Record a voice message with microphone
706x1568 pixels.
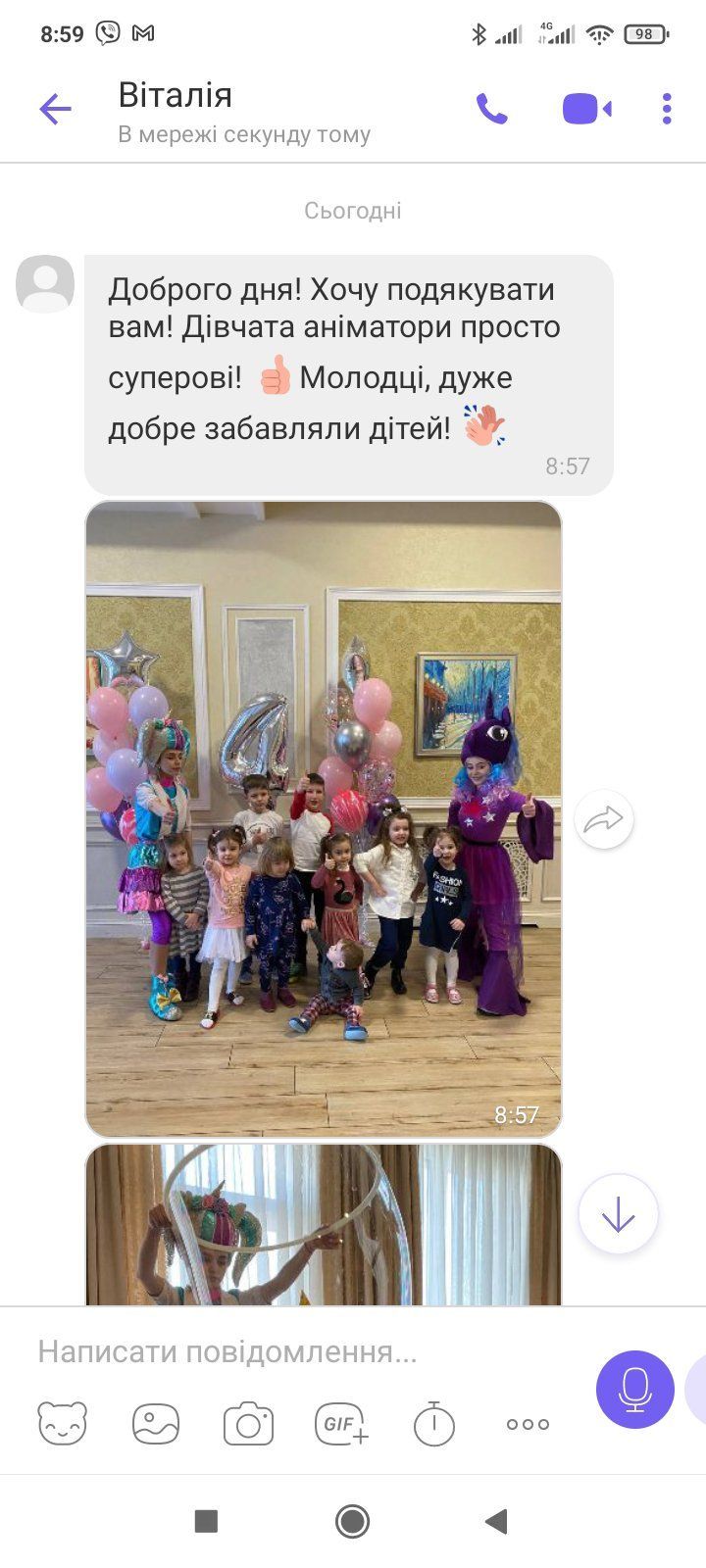(634, 1389)
